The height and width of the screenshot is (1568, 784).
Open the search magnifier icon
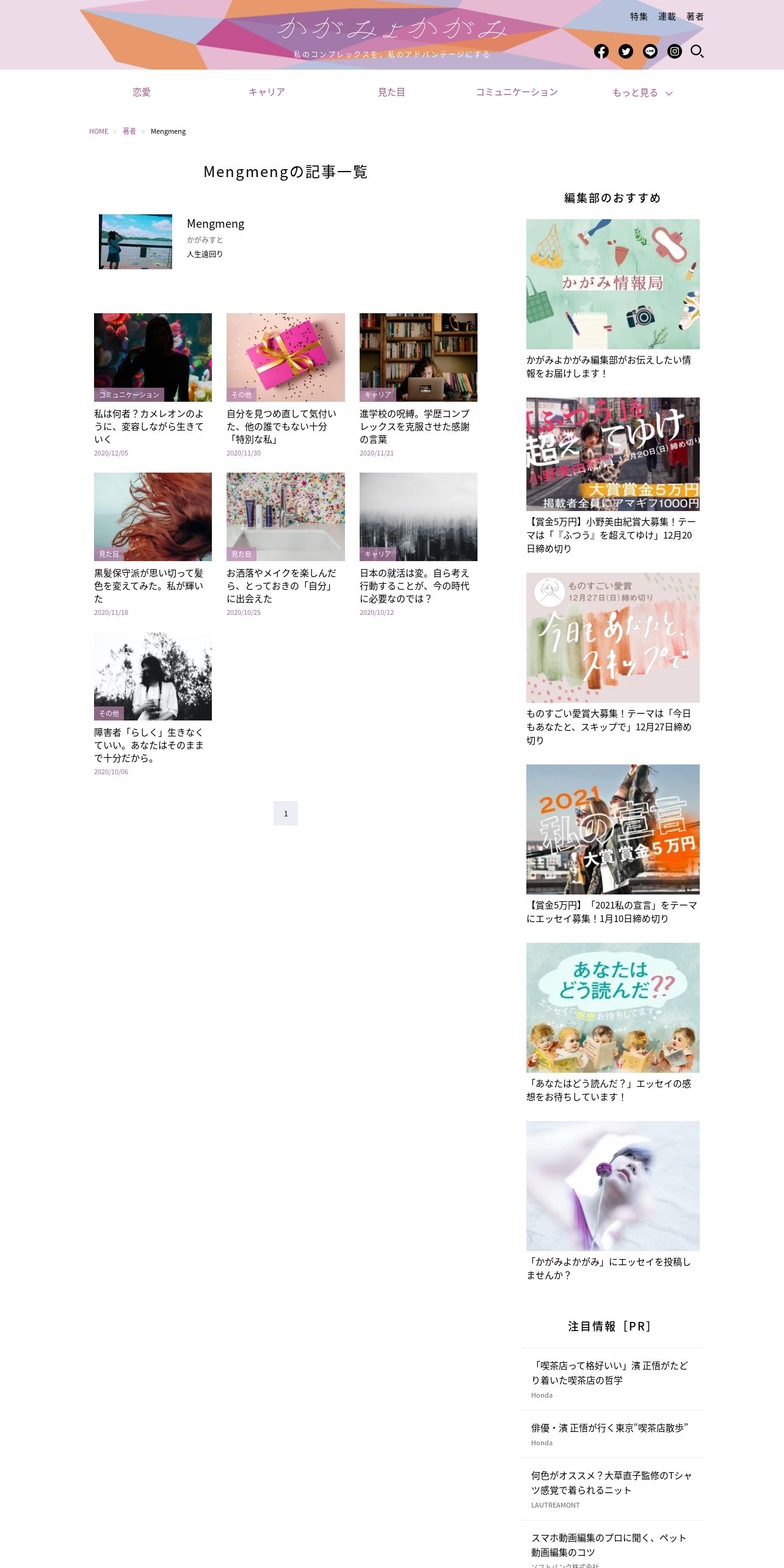[x=697, y=51]
